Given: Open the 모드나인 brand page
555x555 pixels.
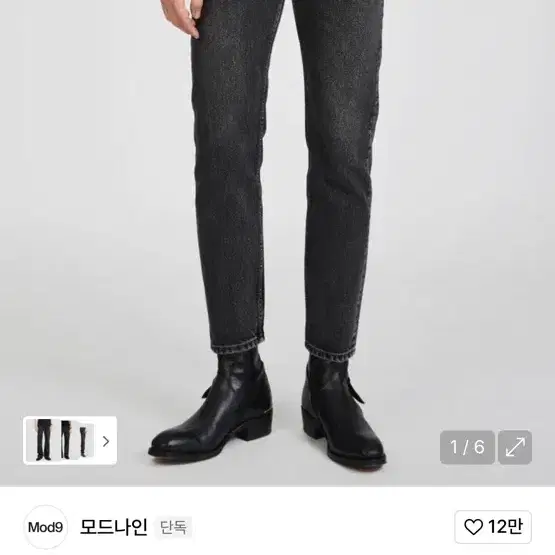Looking at the screenshot, I should pyautogui.click(x=114, y=527).
